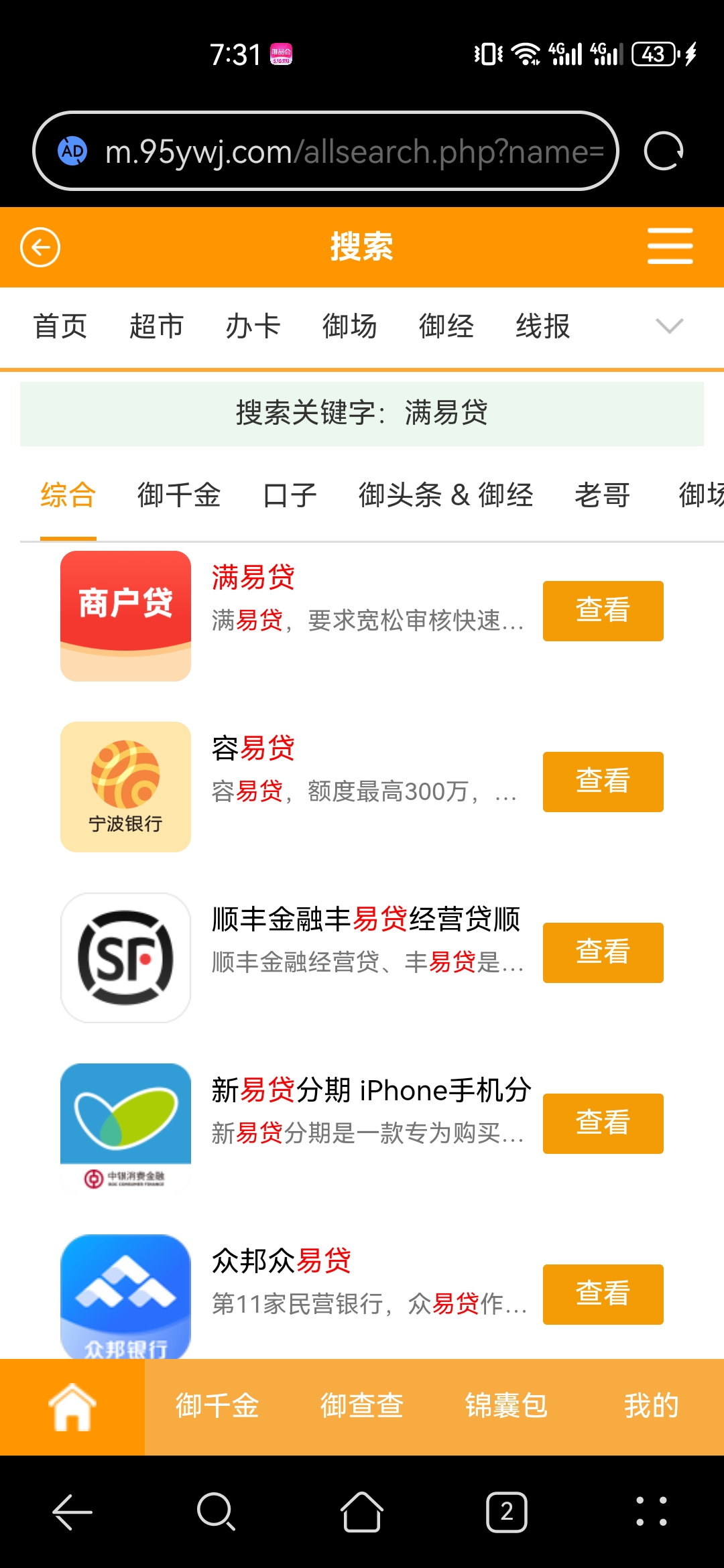Screen dimensions: 724x1568
Task: Tap 查看 next to 容易贷
Action: point(603,782)
